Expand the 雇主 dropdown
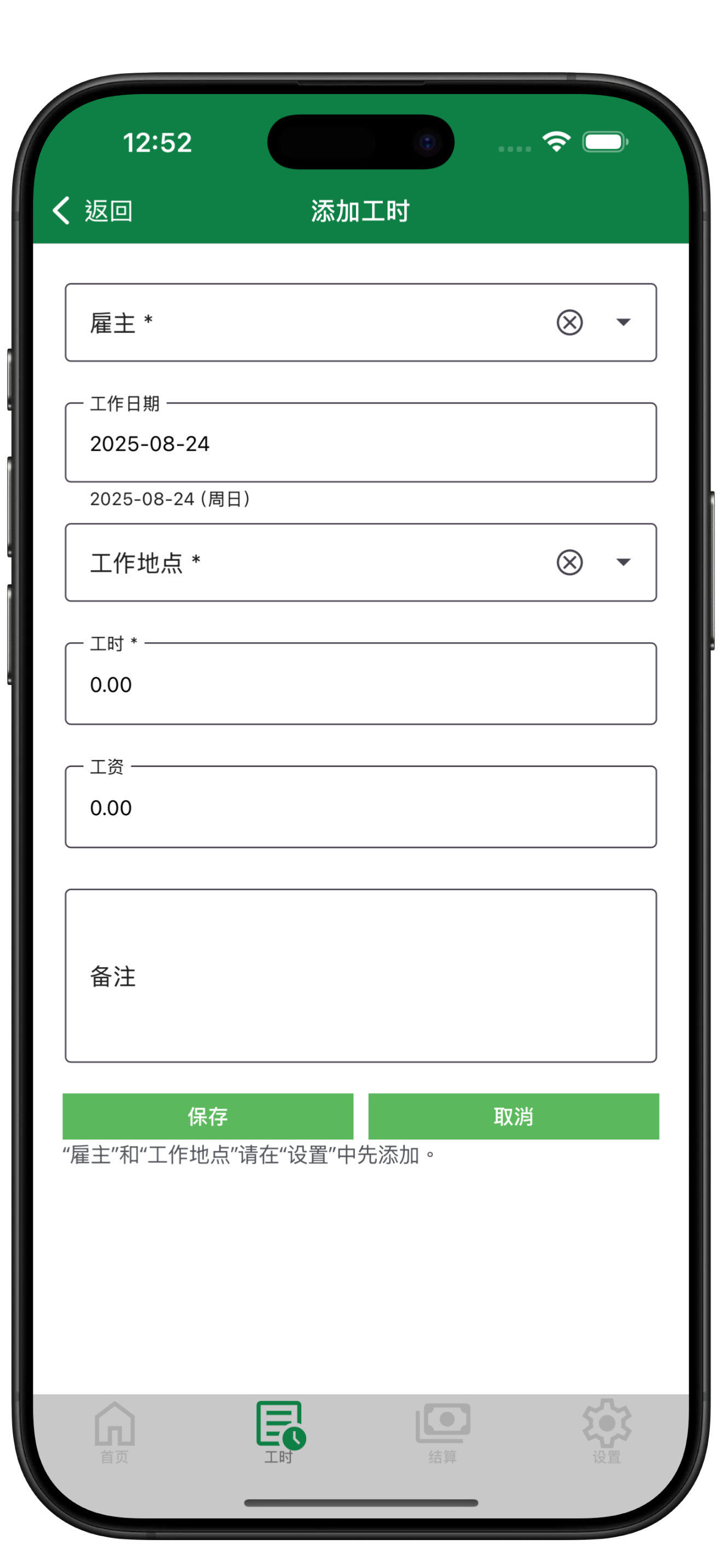This screenshot has width=722, height=1568. [x=623, y=322]
